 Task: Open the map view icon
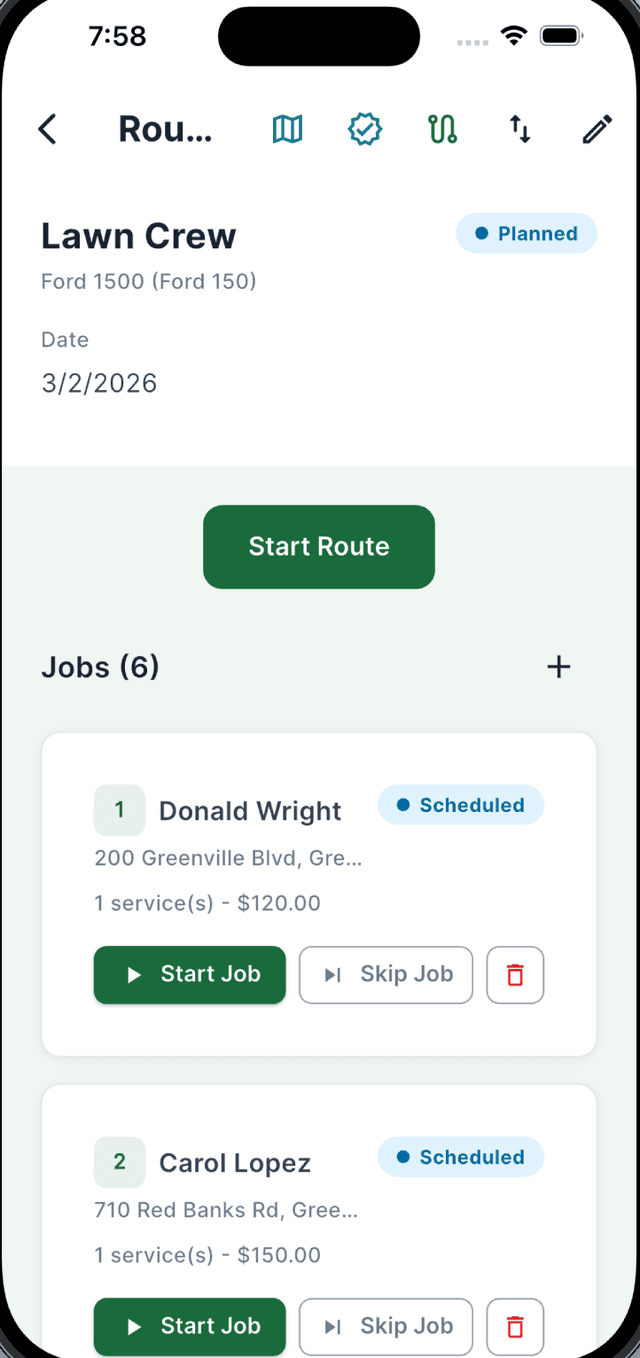click(x=287, y=129)
